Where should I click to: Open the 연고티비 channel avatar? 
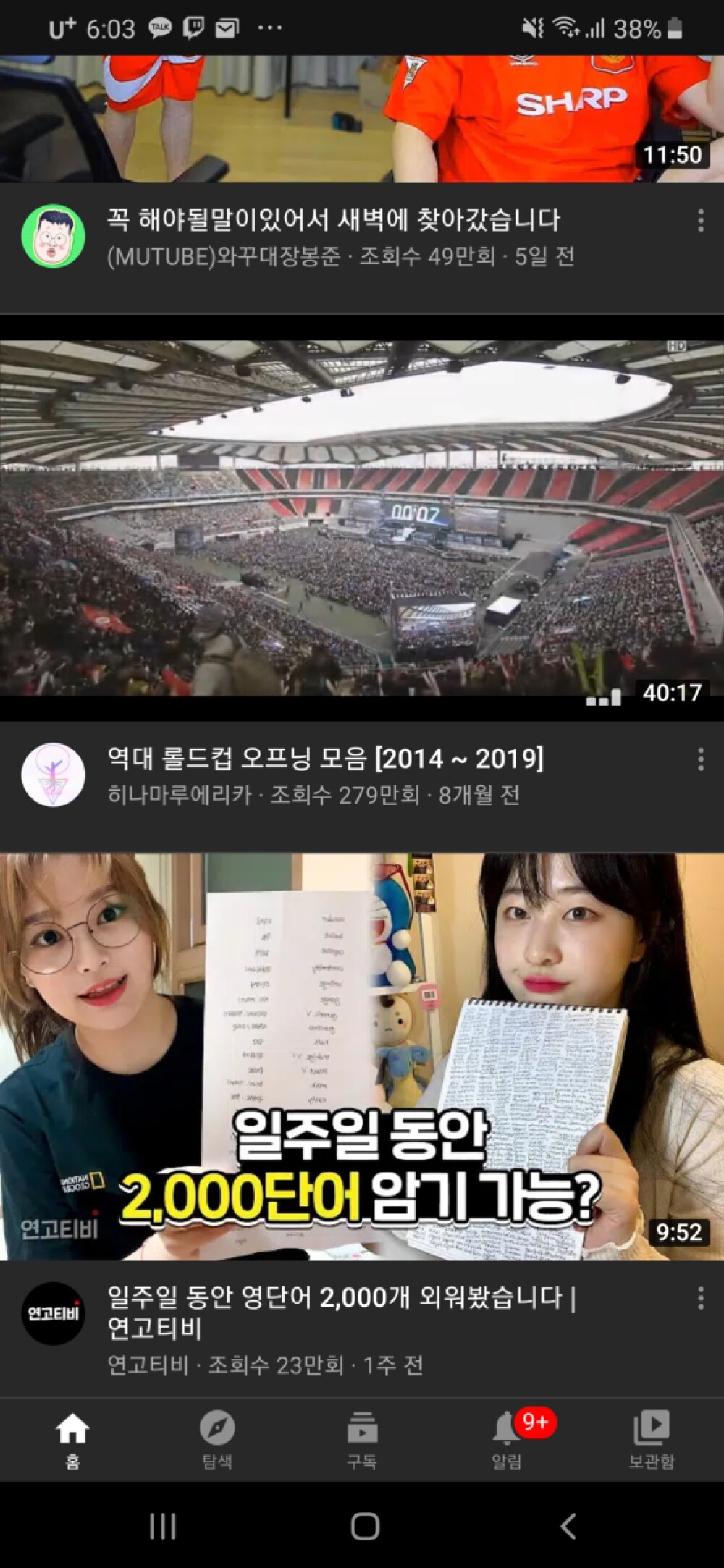(53, 1313)
